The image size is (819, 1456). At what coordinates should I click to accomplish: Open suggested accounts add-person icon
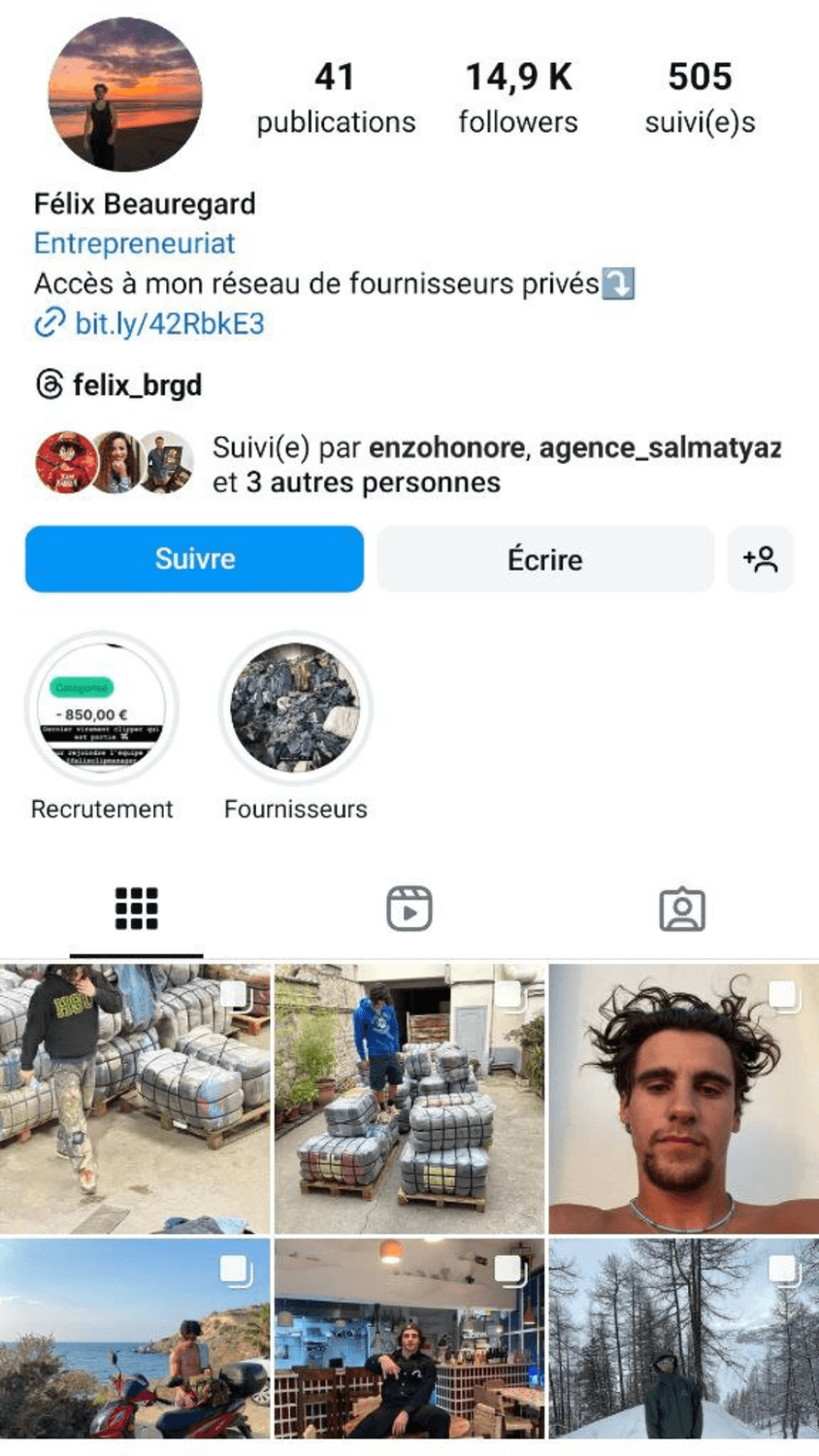(760, 559)
